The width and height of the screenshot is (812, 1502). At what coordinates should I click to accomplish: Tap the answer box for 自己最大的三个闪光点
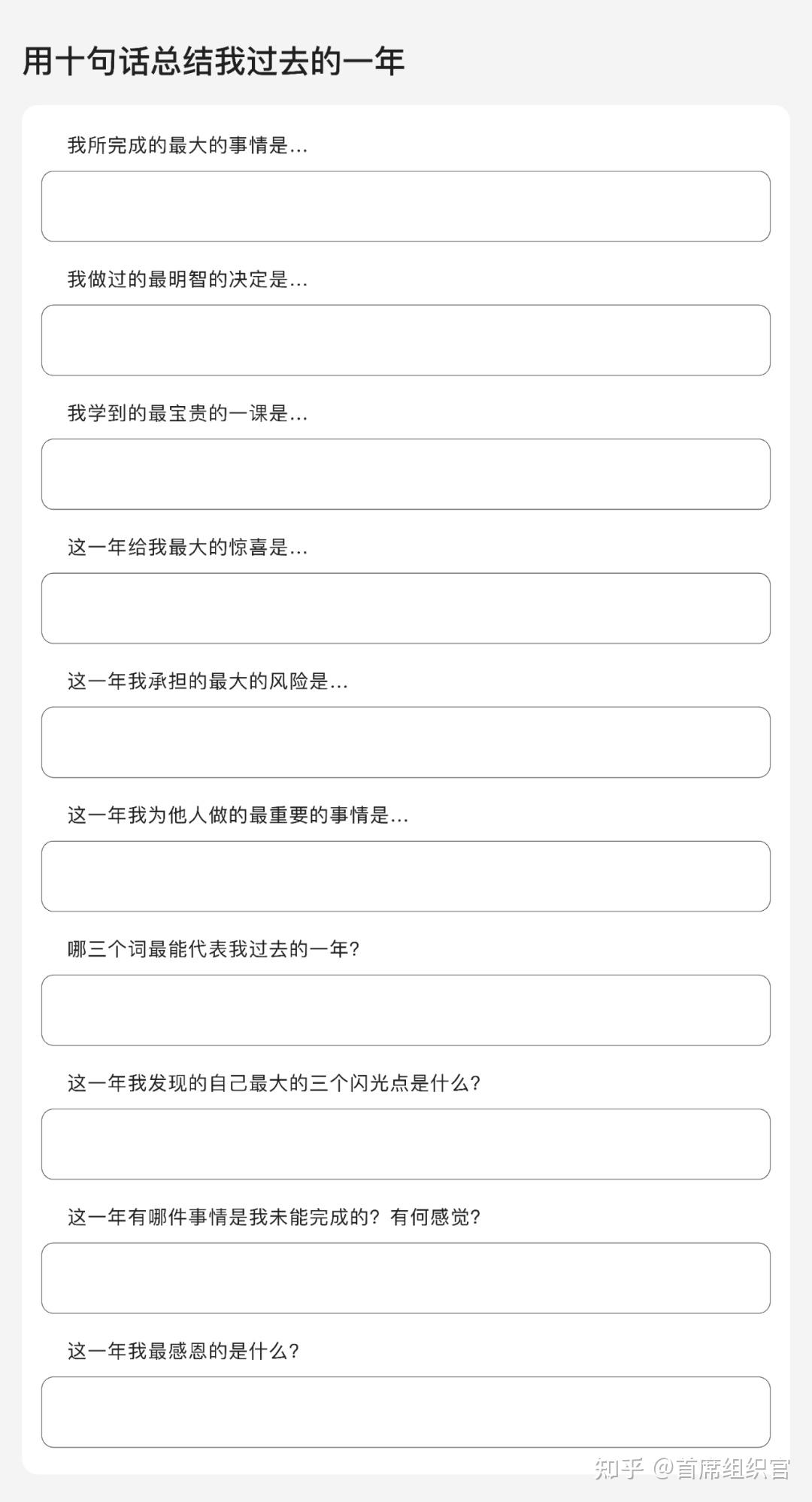click(406, 1143)
